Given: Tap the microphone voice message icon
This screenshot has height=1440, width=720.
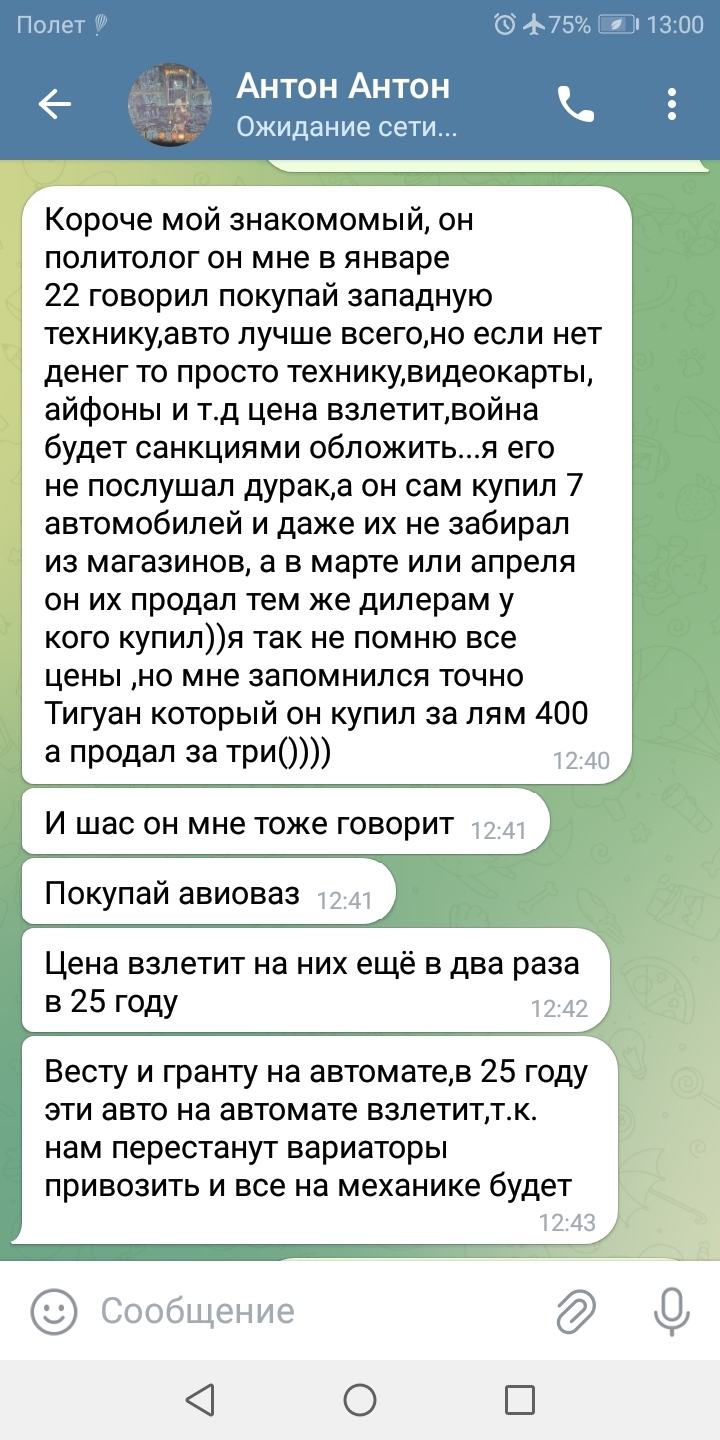Looking at the screenshot, I should click(671, 1310).
